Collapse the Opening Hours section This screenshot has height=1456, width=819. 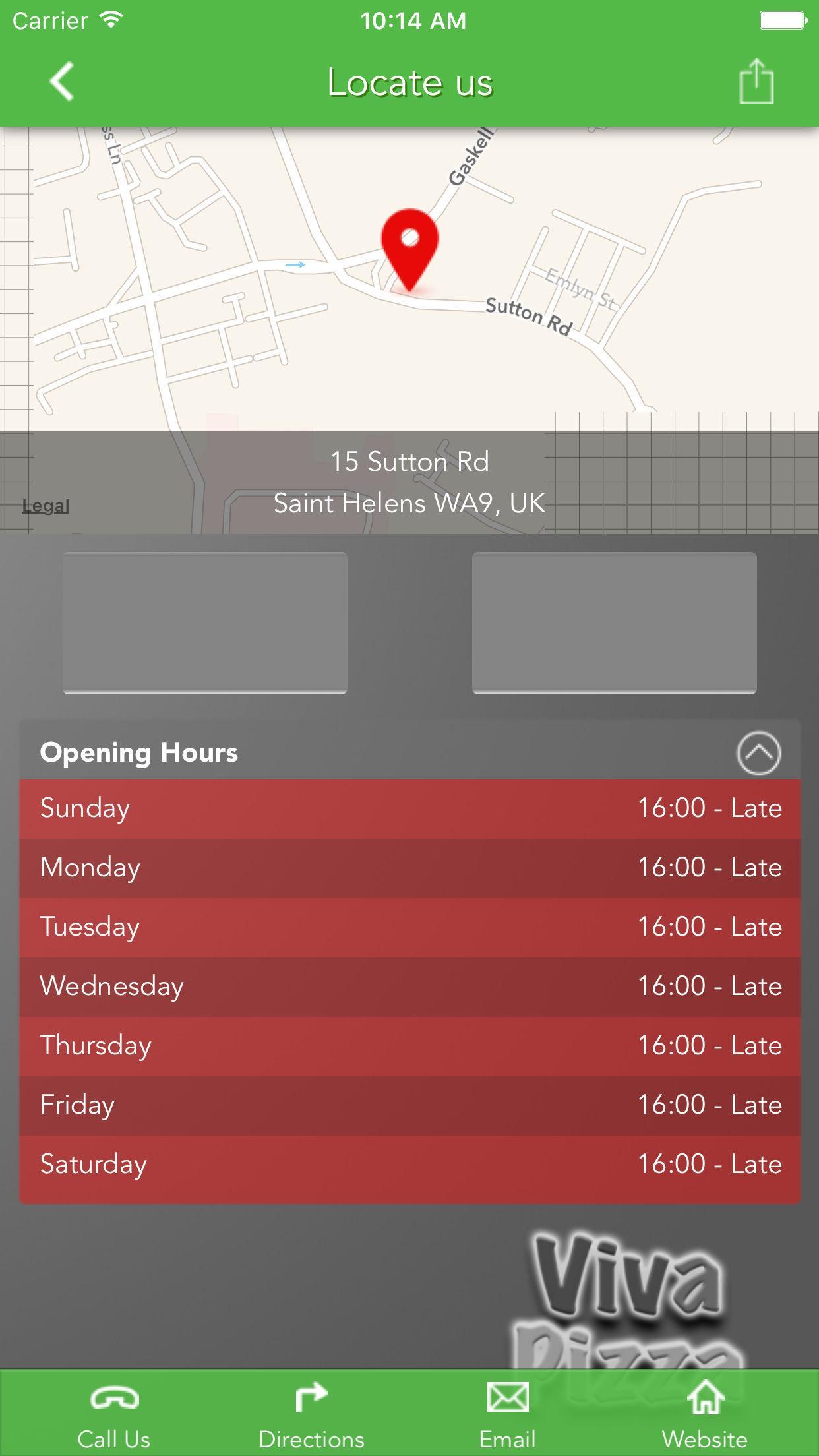click(x=758, y=753)
